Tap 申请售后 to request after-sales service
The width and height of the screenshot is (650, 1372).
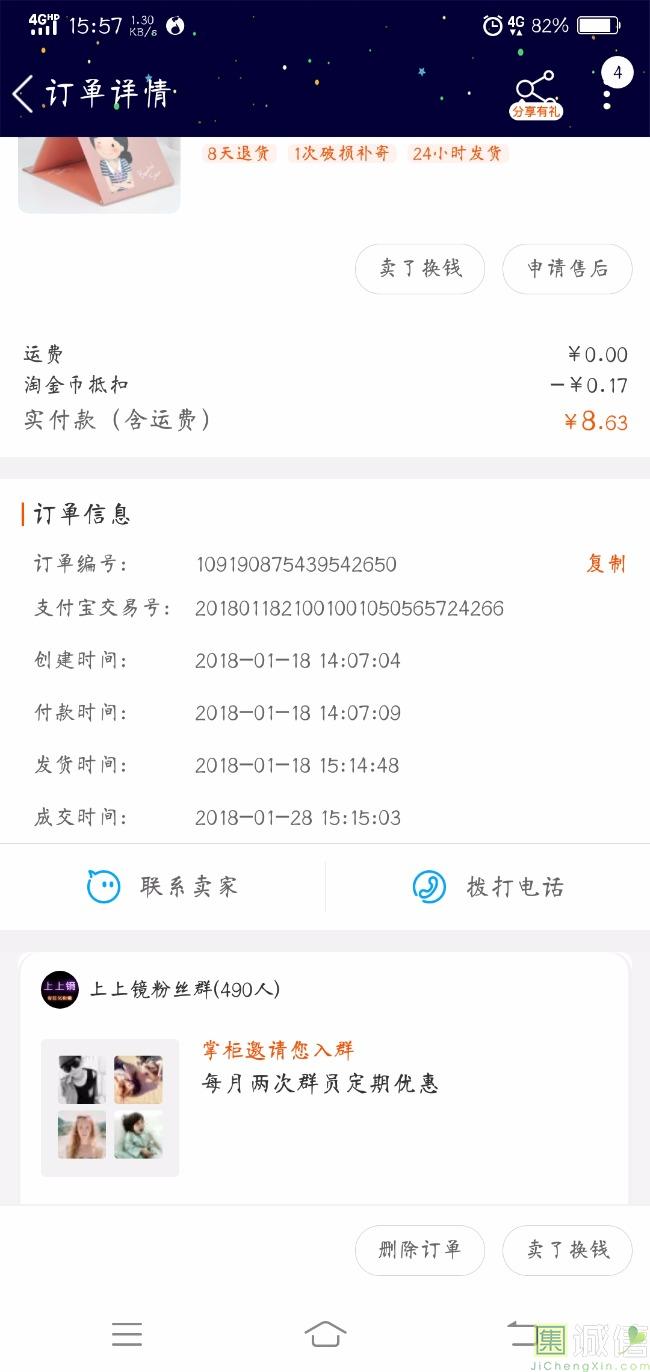point(567,269)
